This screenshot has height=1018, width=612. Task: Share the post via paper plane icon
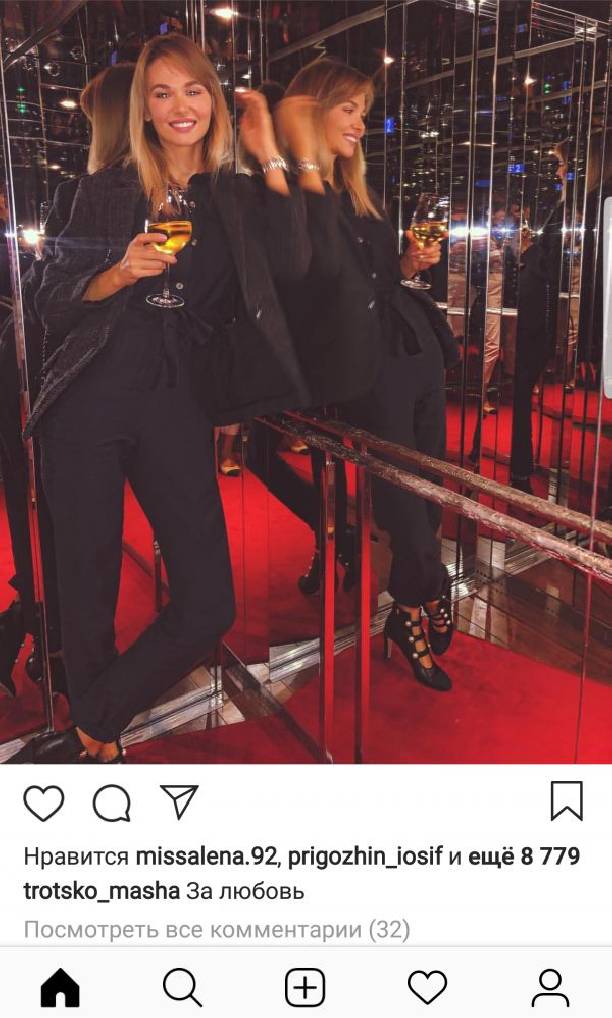[179, 802]
